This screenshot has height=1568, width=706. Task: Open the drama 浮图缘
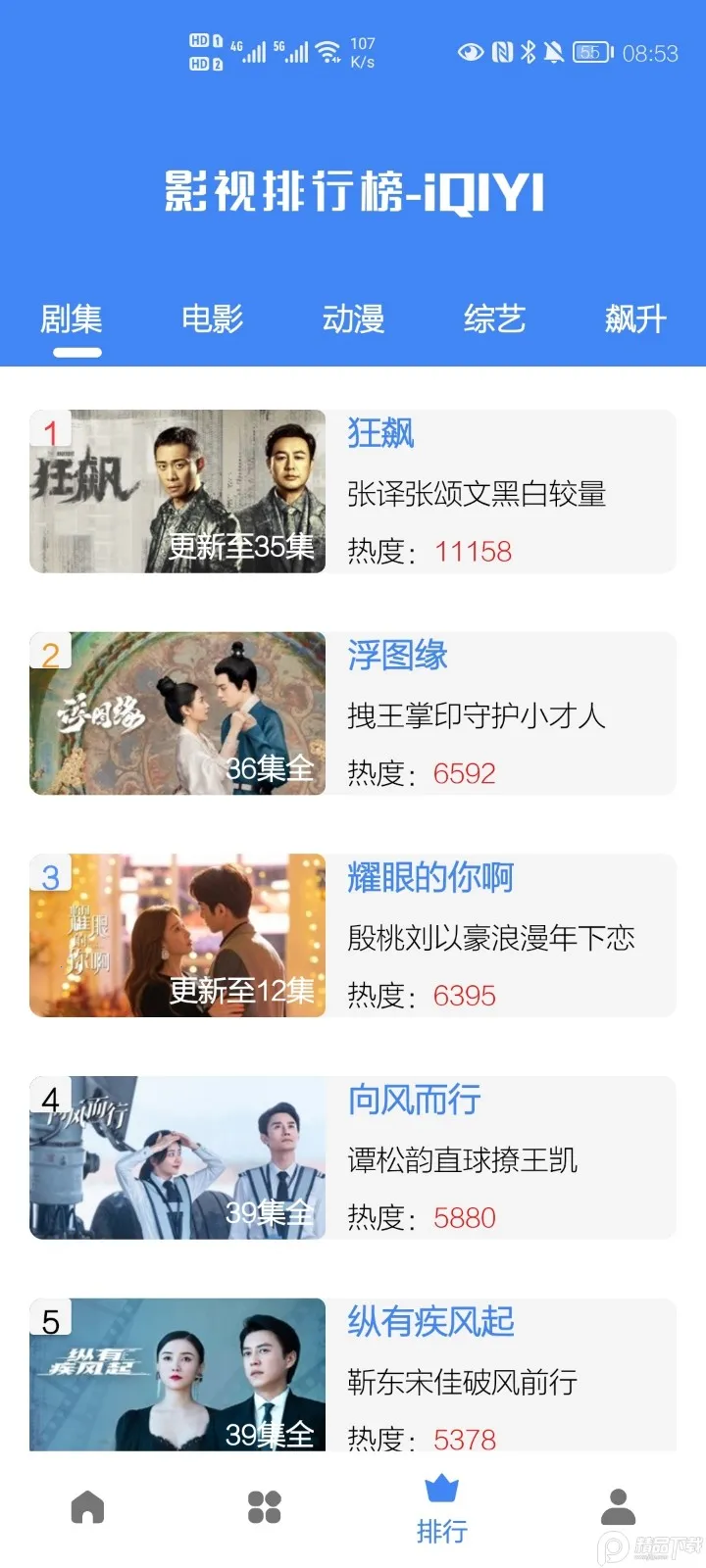tap(353, 713)
